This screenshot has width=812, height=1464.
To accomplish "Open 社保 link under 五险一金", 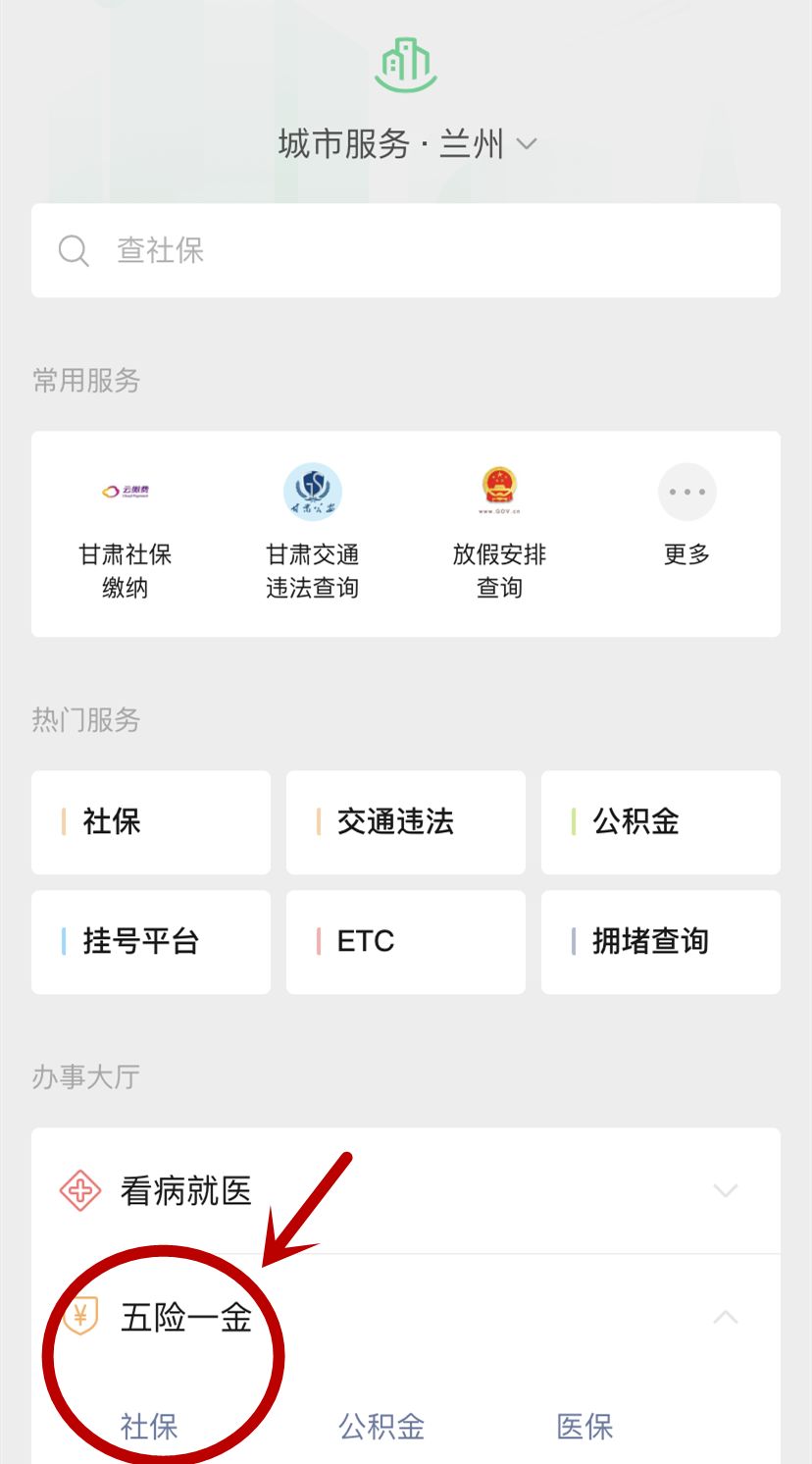I will click(149, 1427).
